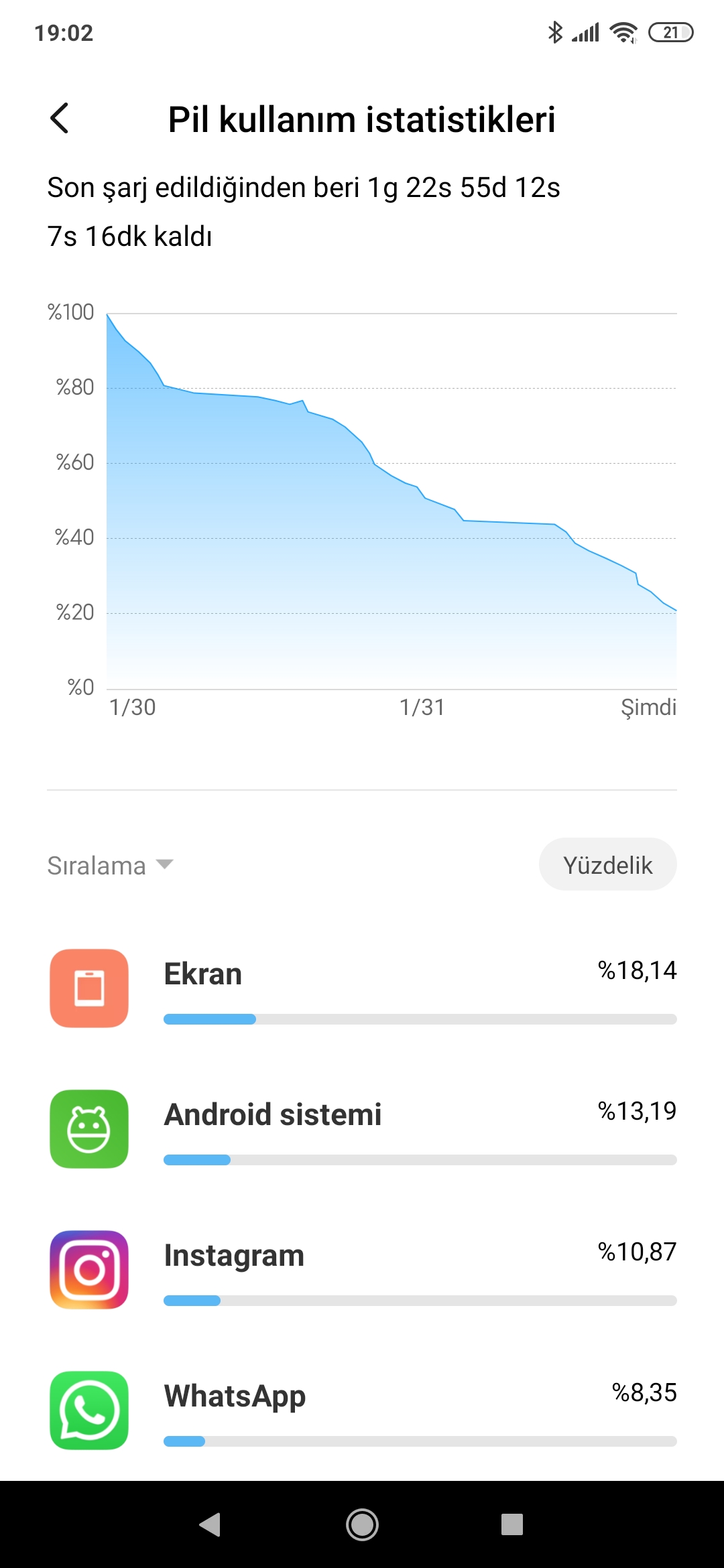Open recent apps from the navigation bar
This screenshot has width=724, height=1568.
pyautogui.click(x=512, y=1524)
